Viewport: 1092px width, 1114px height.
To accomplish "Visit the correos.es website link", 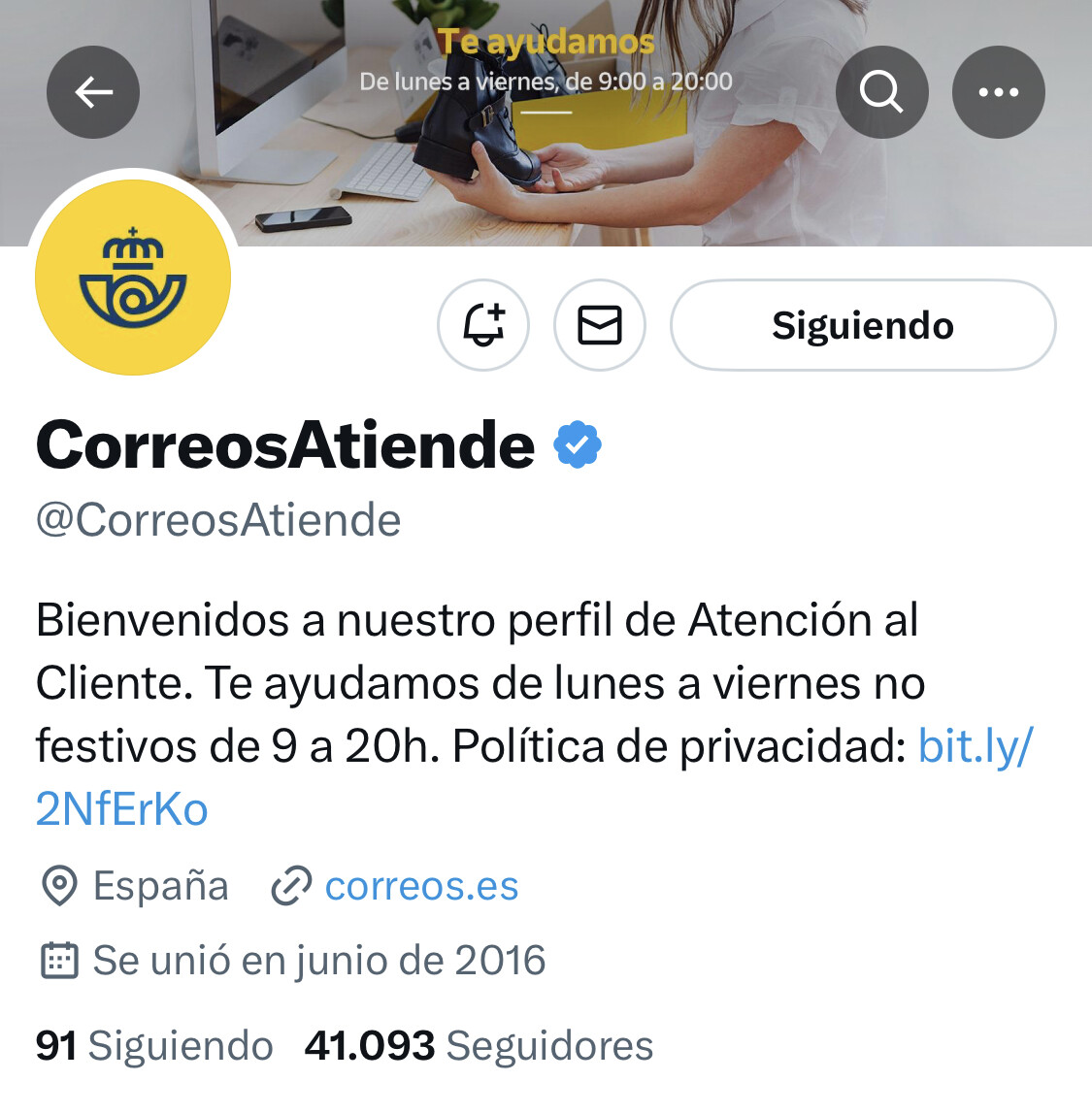I will pyautogui.click(x=420, y=886).
